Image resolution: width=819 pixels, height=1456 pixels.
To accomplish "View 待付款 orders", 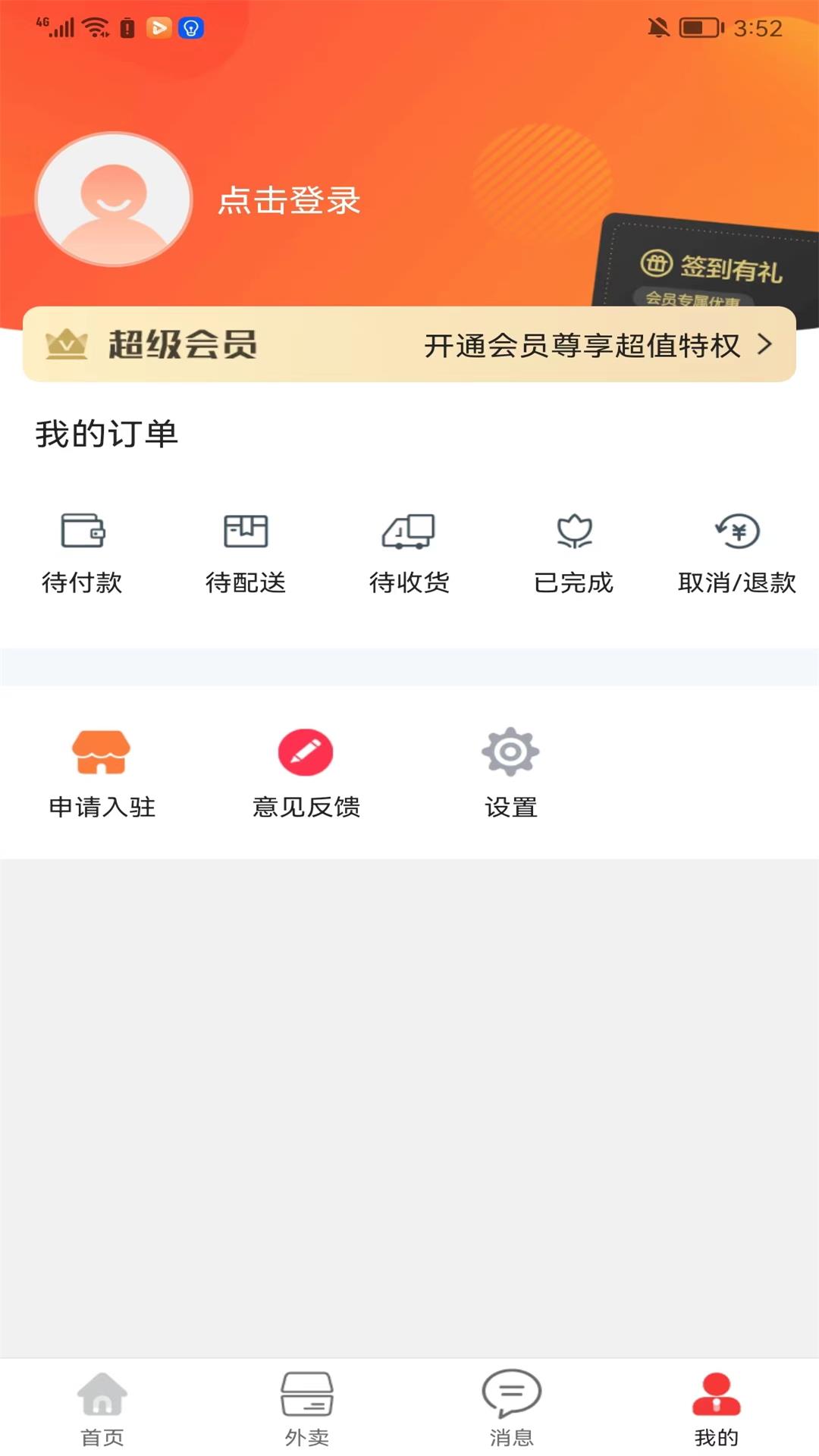I will (82, 553).
